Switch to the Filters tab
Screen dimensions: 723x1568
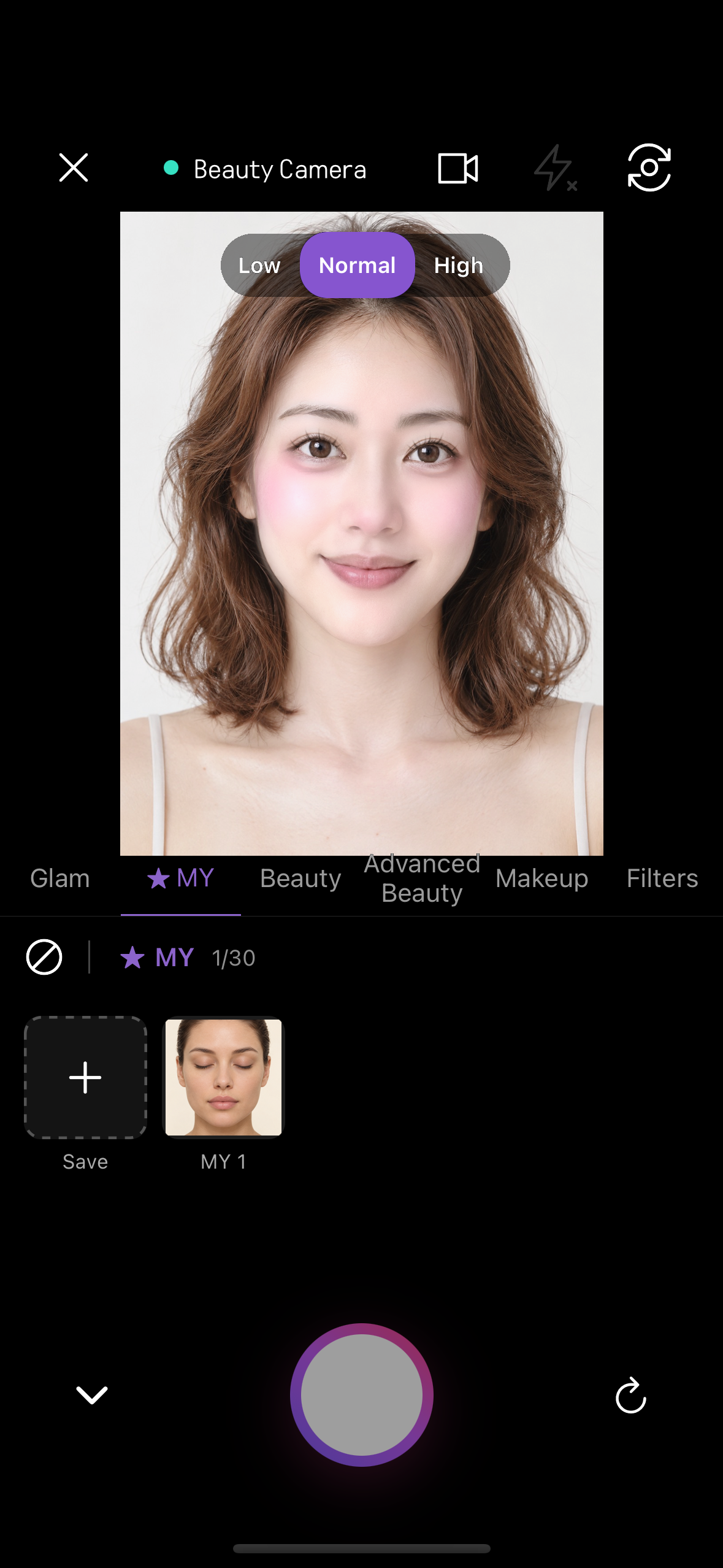662,878
